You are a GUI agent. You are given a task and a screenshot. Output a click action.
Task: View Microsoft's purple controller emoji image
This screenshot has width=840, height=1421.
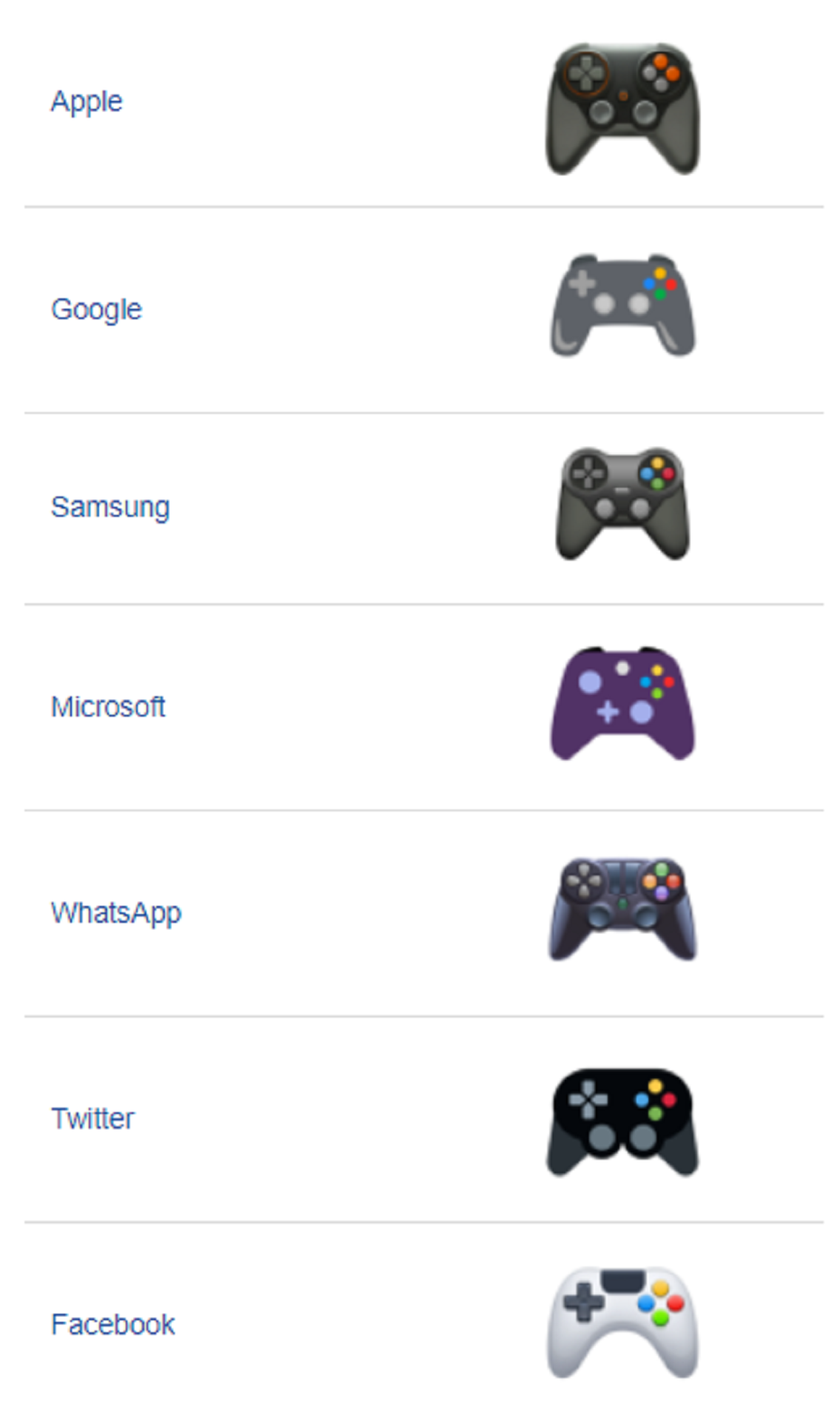[622, 703]
